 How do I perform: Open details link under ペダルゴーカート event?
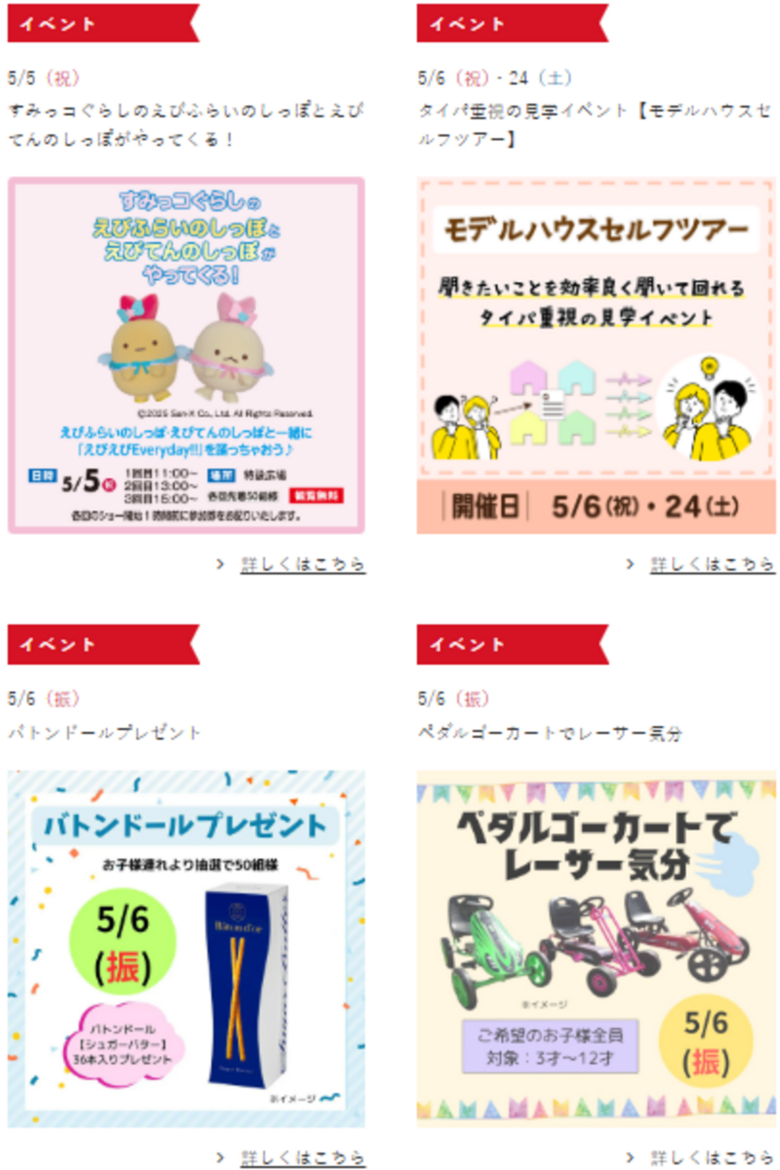(x=712, y=1157)
